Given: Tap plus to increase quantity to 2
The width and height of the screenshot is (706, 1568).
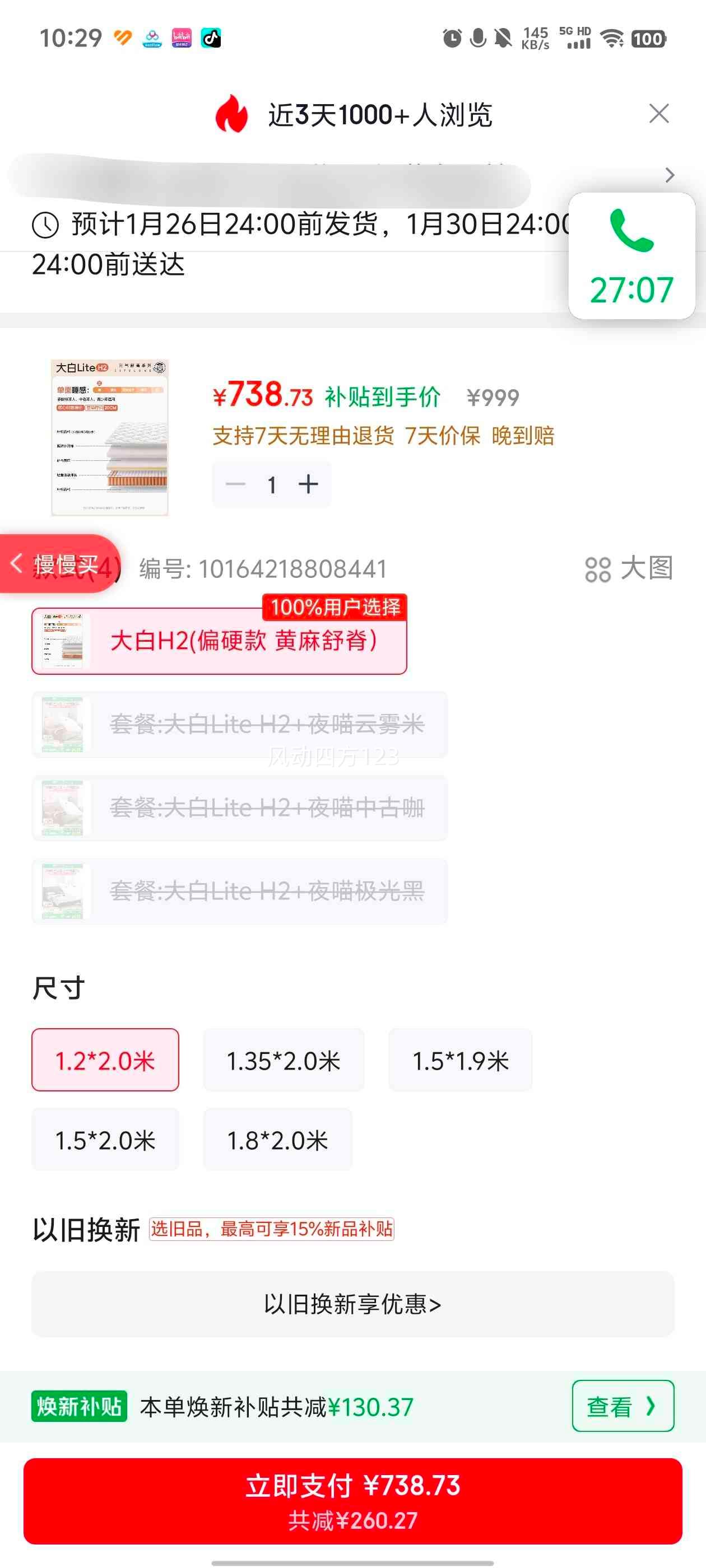Looking at the screenshot, I should coord(308,483).
